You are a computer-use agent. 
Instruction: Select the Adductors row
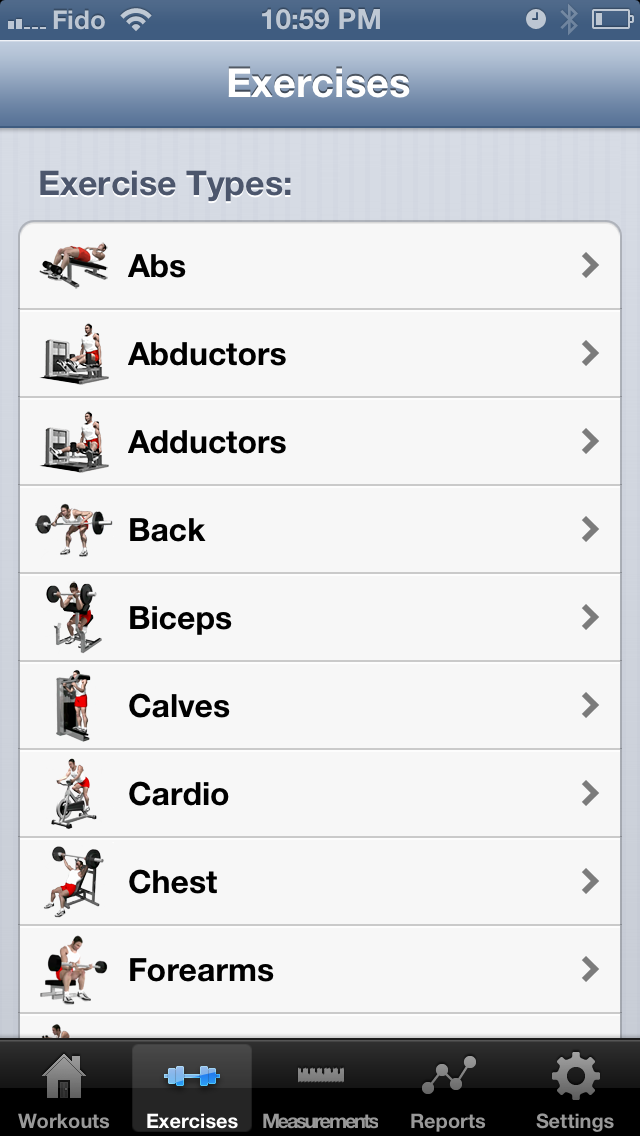tap(320, 441)
